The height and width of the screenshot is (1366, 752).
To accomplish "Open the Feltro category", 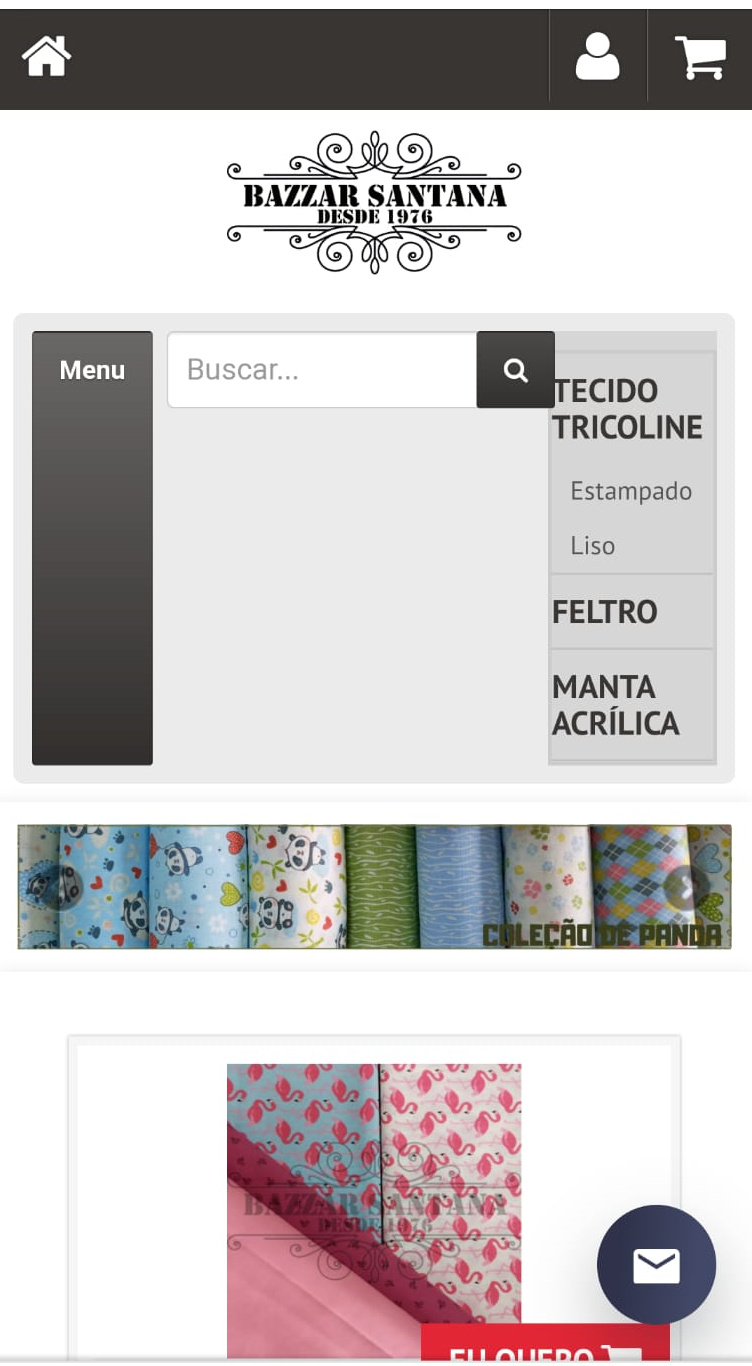I will (x=605, y=612).
